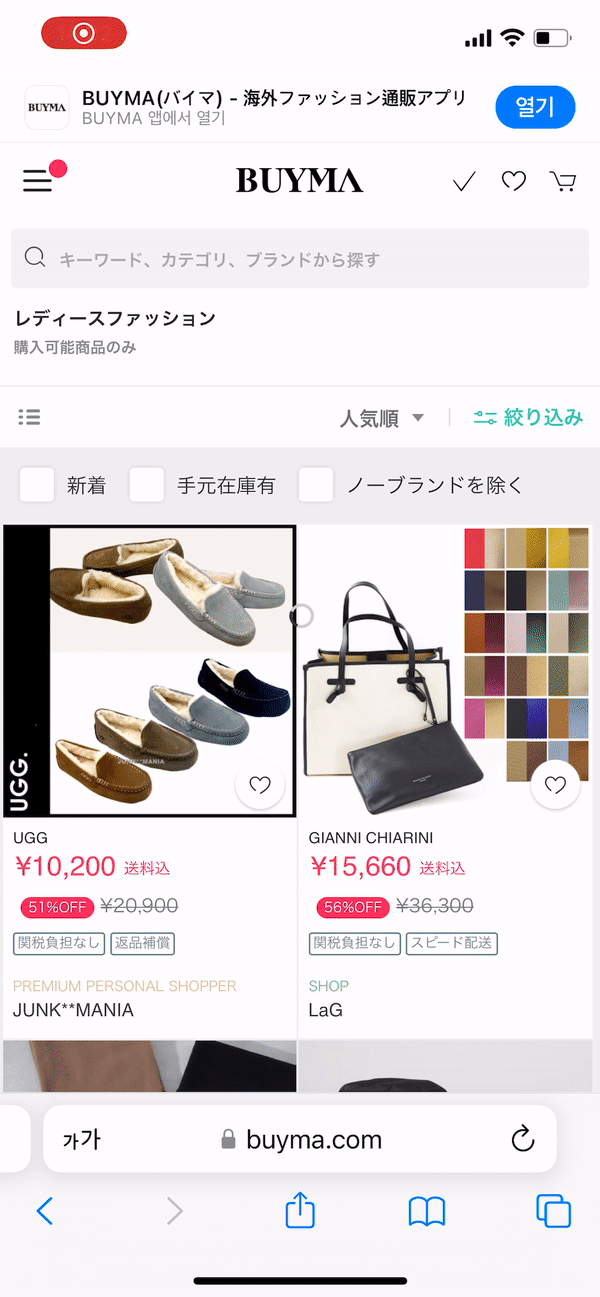Open Safari share sheet

coord(300,1211)
